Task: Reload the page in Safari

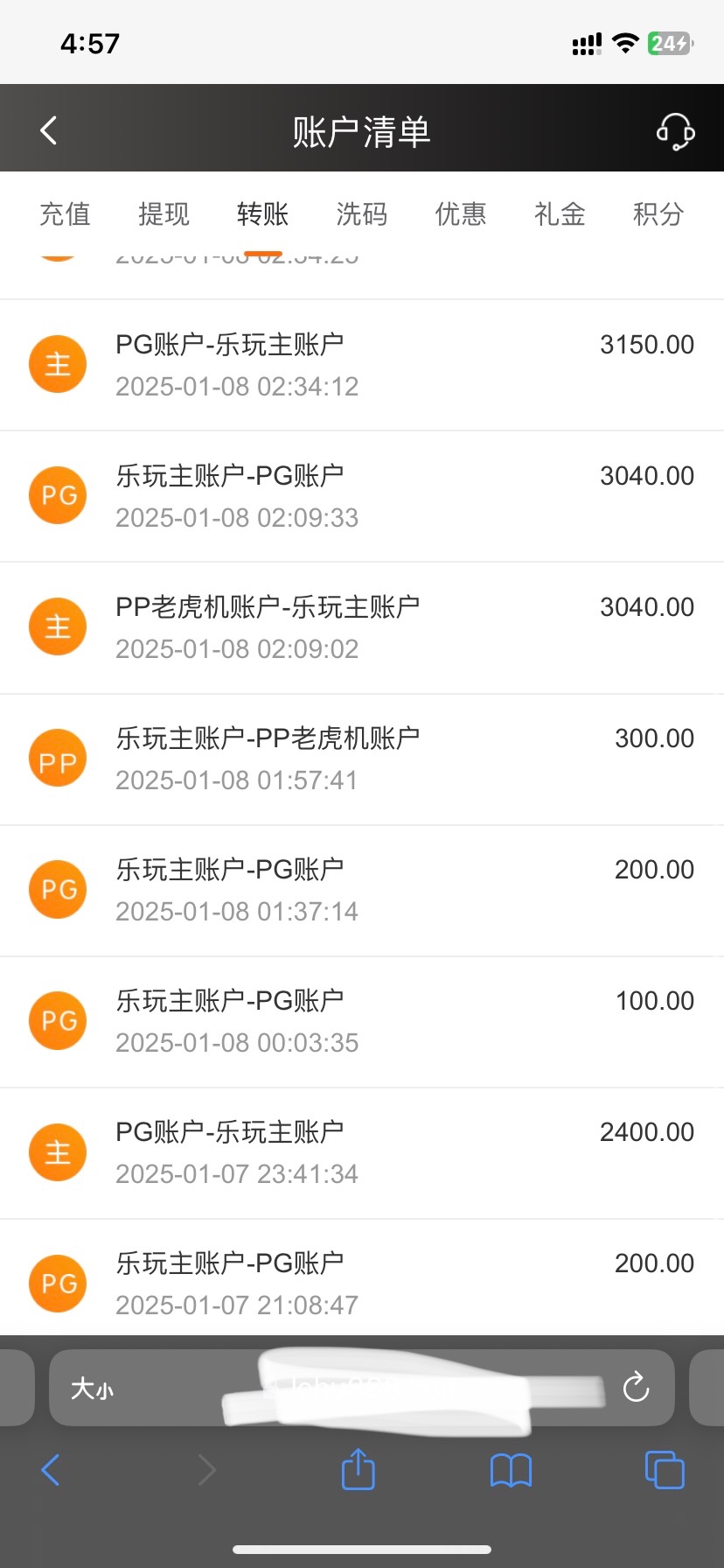Action: (x=636, y=1387)
